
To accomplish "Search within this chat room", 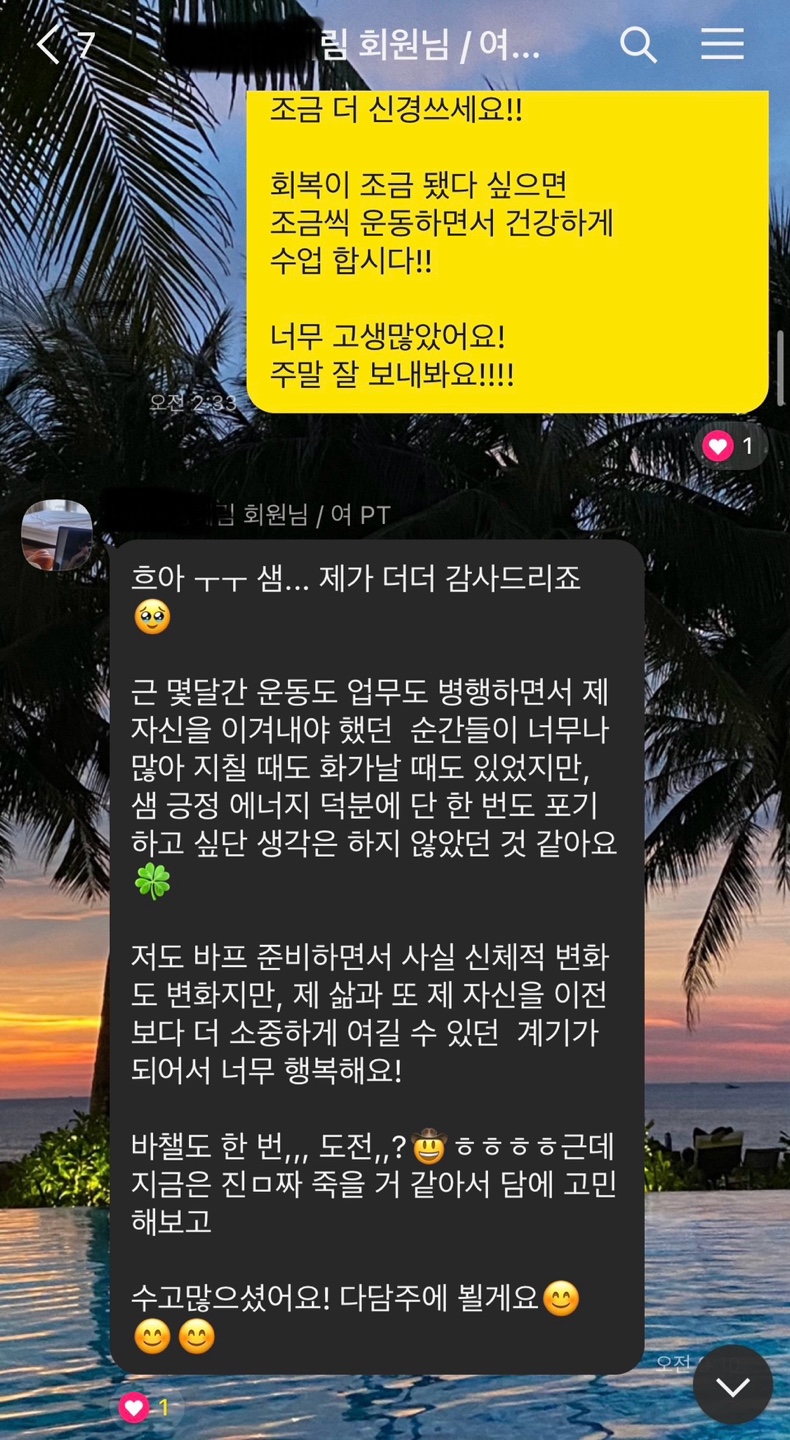I will click(x=638, y=45).
